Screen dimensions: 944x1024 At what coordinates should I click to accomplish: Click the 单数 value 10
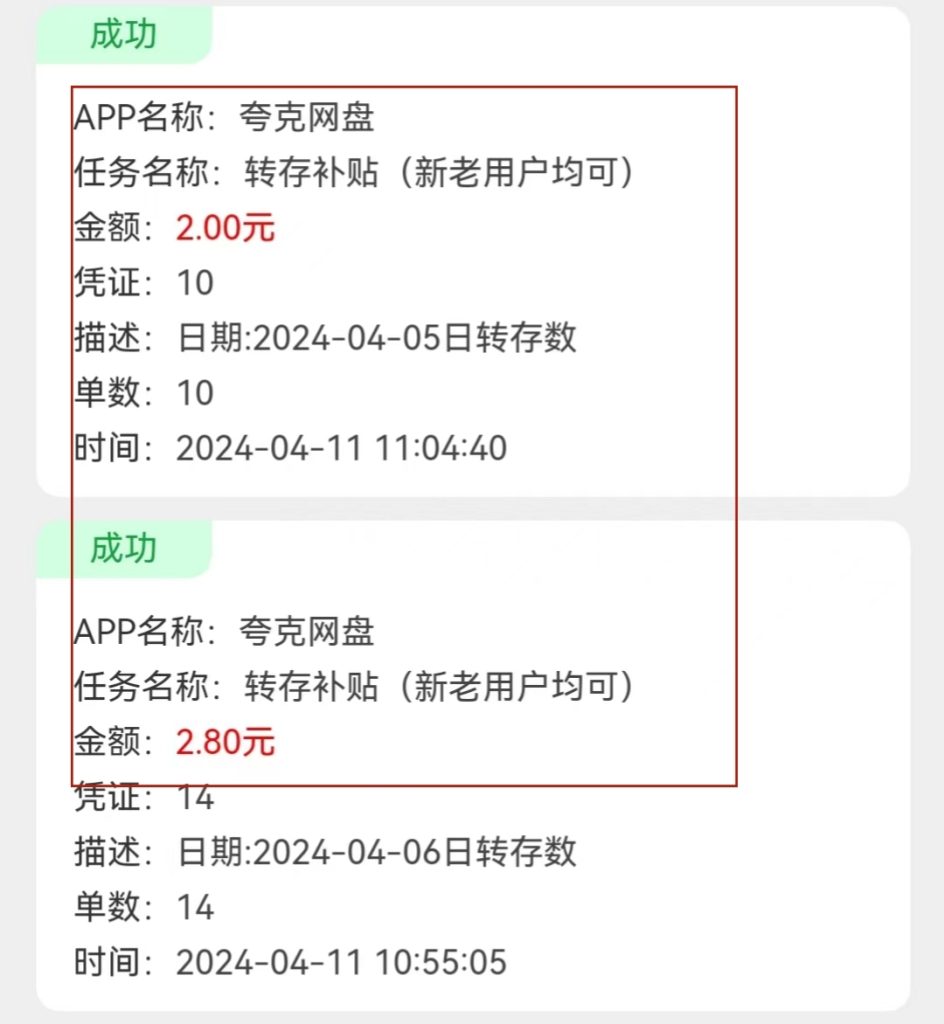pyautogui.click(x=196, y=393)
